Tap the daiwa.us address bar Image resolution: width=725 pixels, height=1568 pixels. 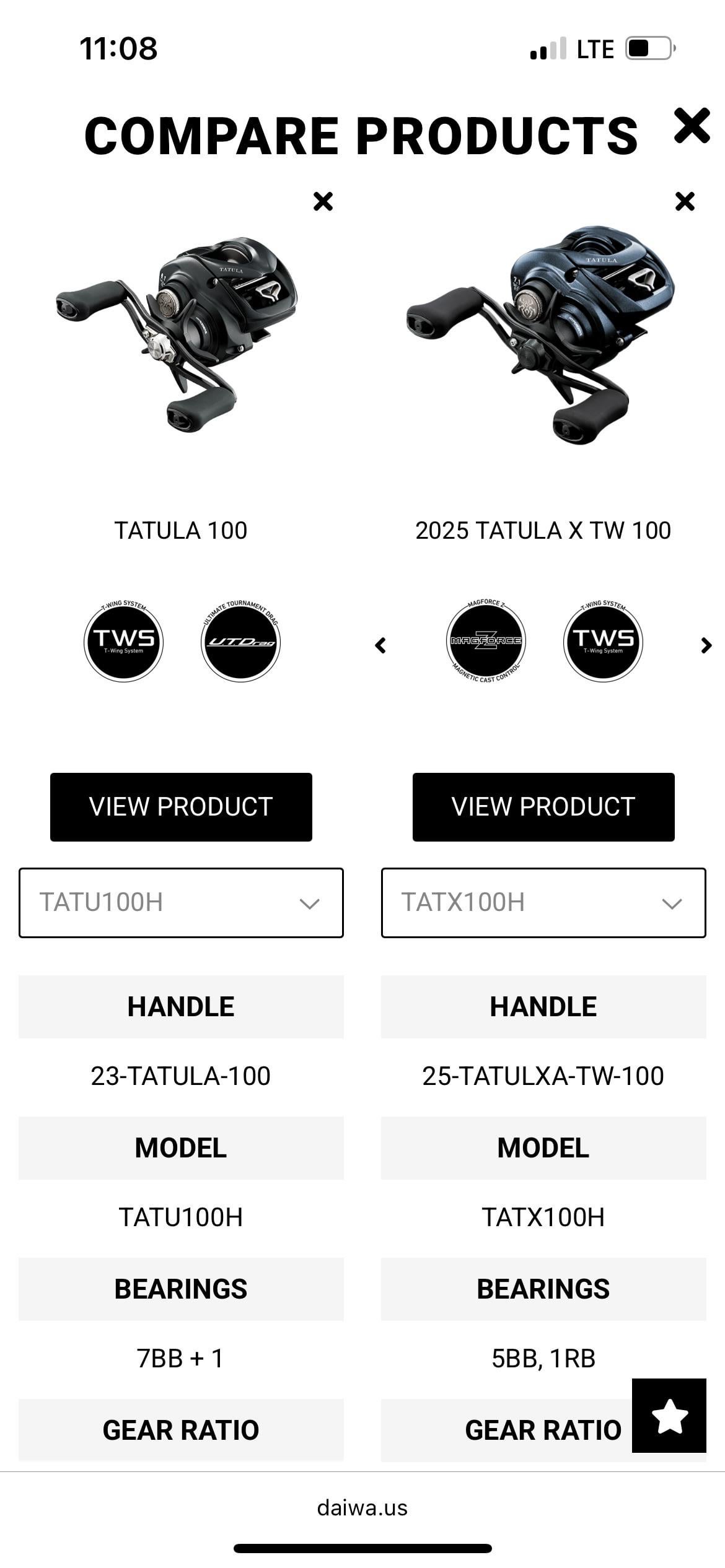[x=362, y=1507]
